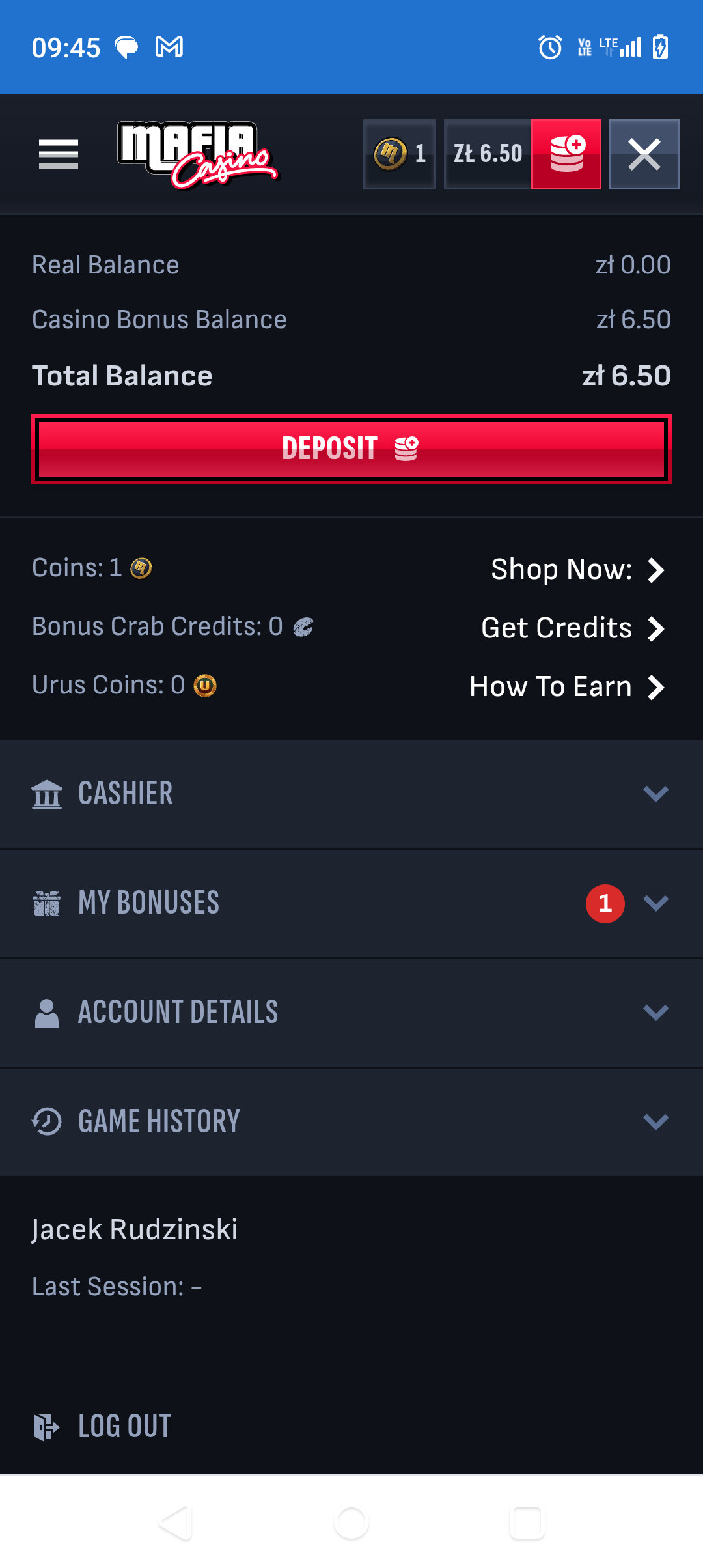
Task: Tap the red add-funds icon in header
Action: click(x=566, y=154)
